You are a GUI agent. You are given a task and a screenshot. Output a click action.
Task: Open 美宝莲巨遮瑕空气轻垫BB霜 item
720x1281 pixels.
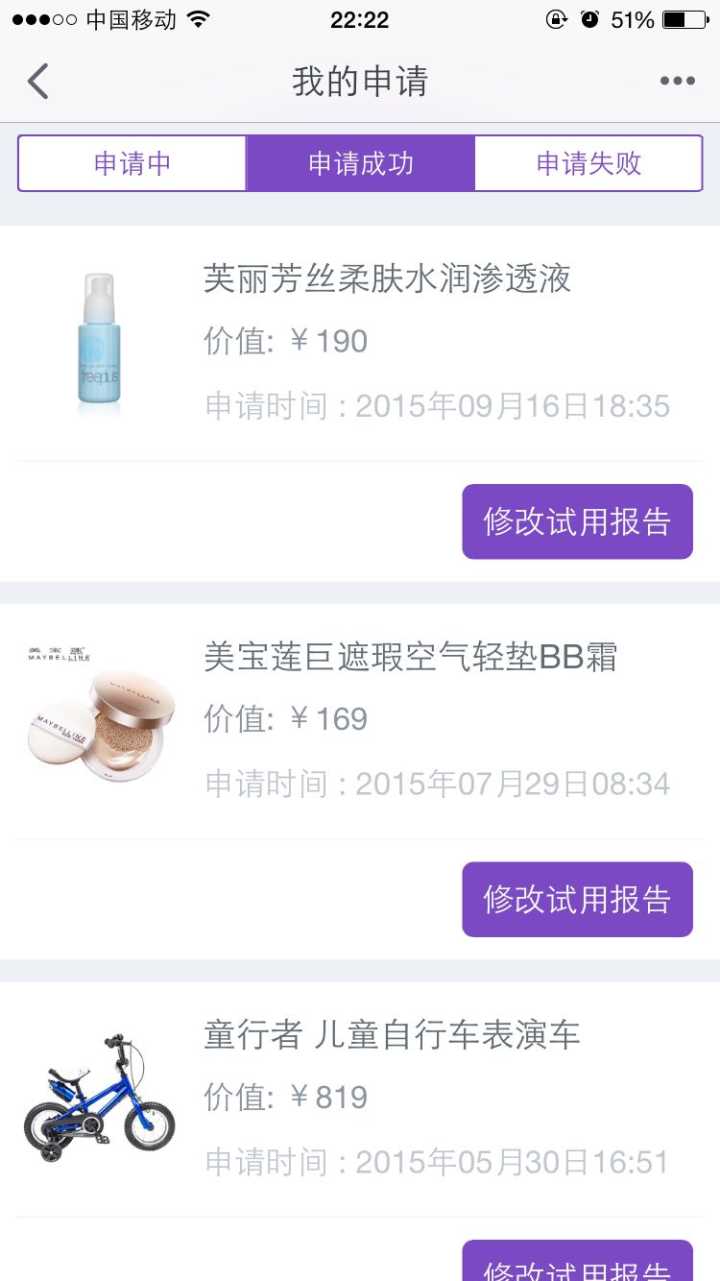(x=410, y=657)
